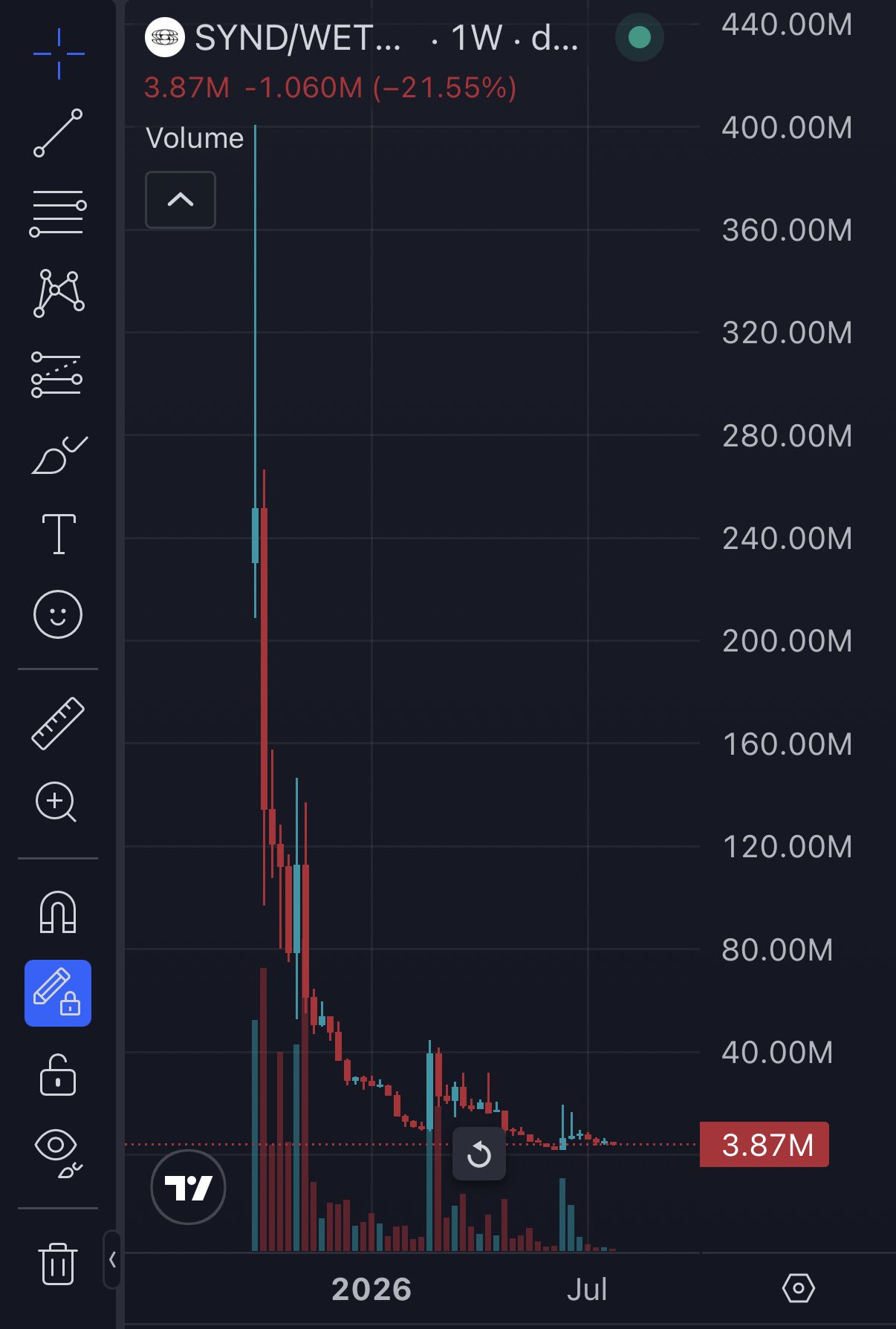Turn off stay-in-drawing mode pencil lock

click(x=58, y=993)
